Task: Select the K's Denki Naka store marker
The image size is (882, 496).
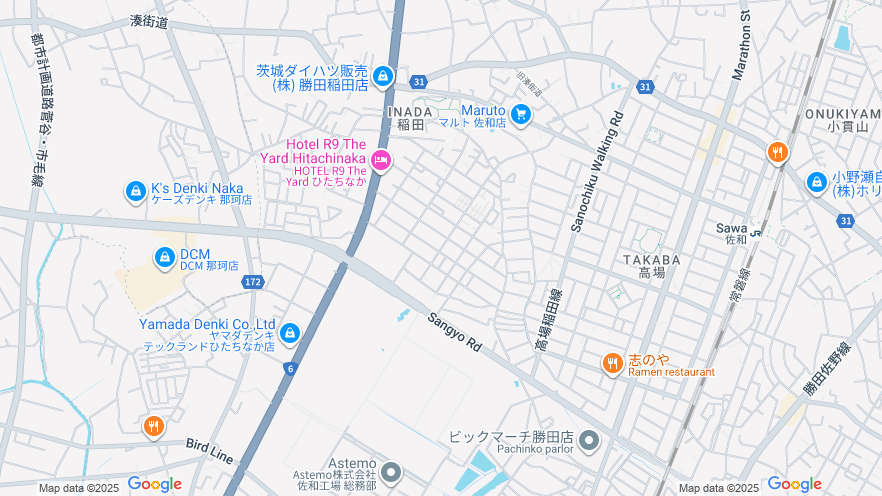Action: tap(136, 190)
